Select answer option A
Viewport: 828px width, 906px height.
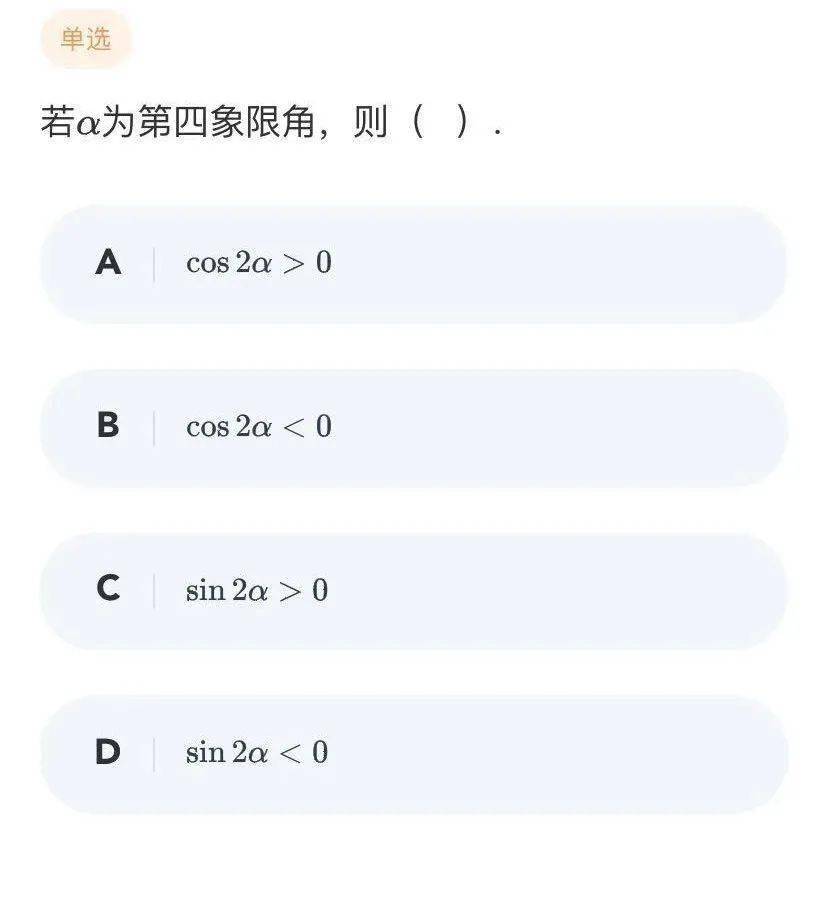pos(410,264)
